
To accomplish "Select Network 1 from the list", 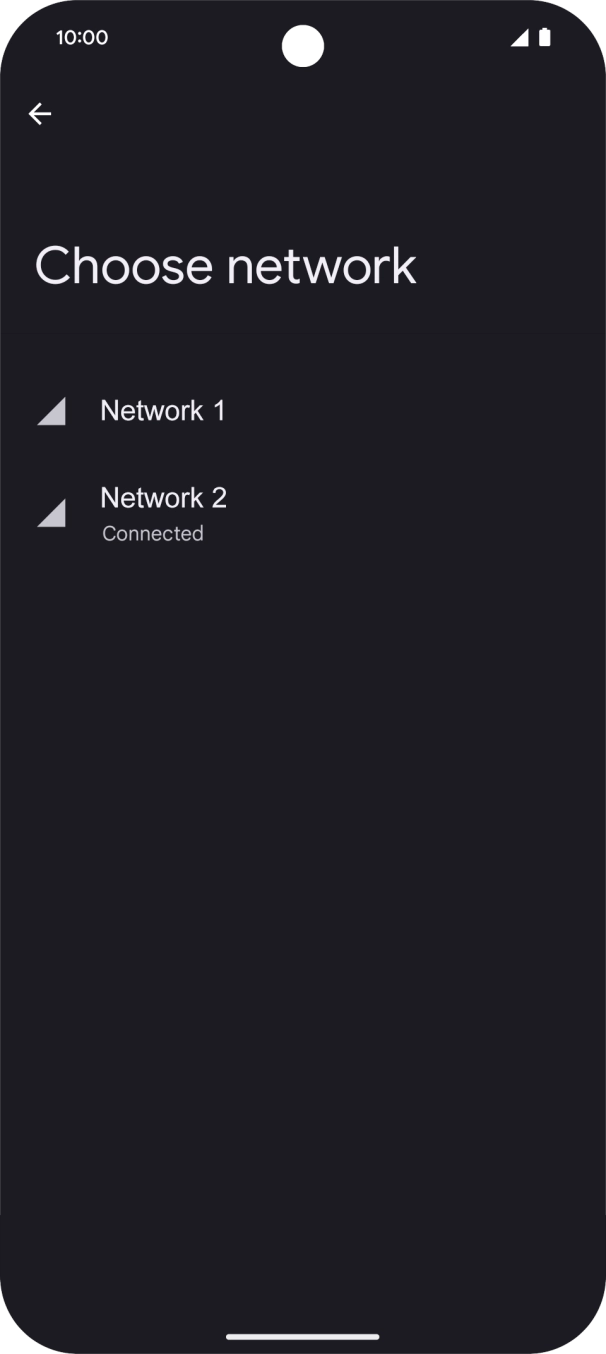I will [x=163, y=411].
